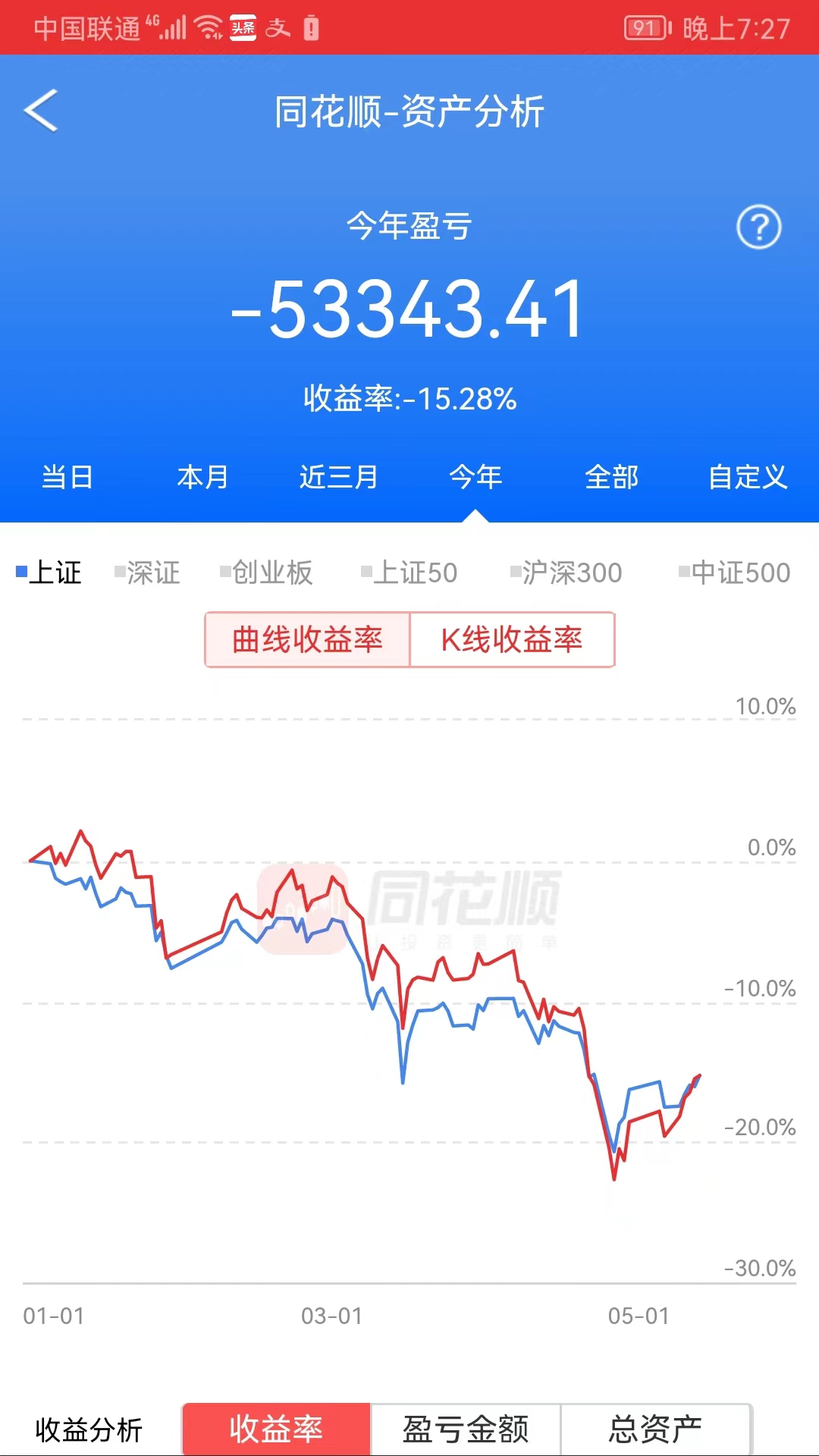The height and width of the screenshot is (1456, 819).
Task: Open the help question mark icon
Action: pyautogui.click(x=759, y=227)
